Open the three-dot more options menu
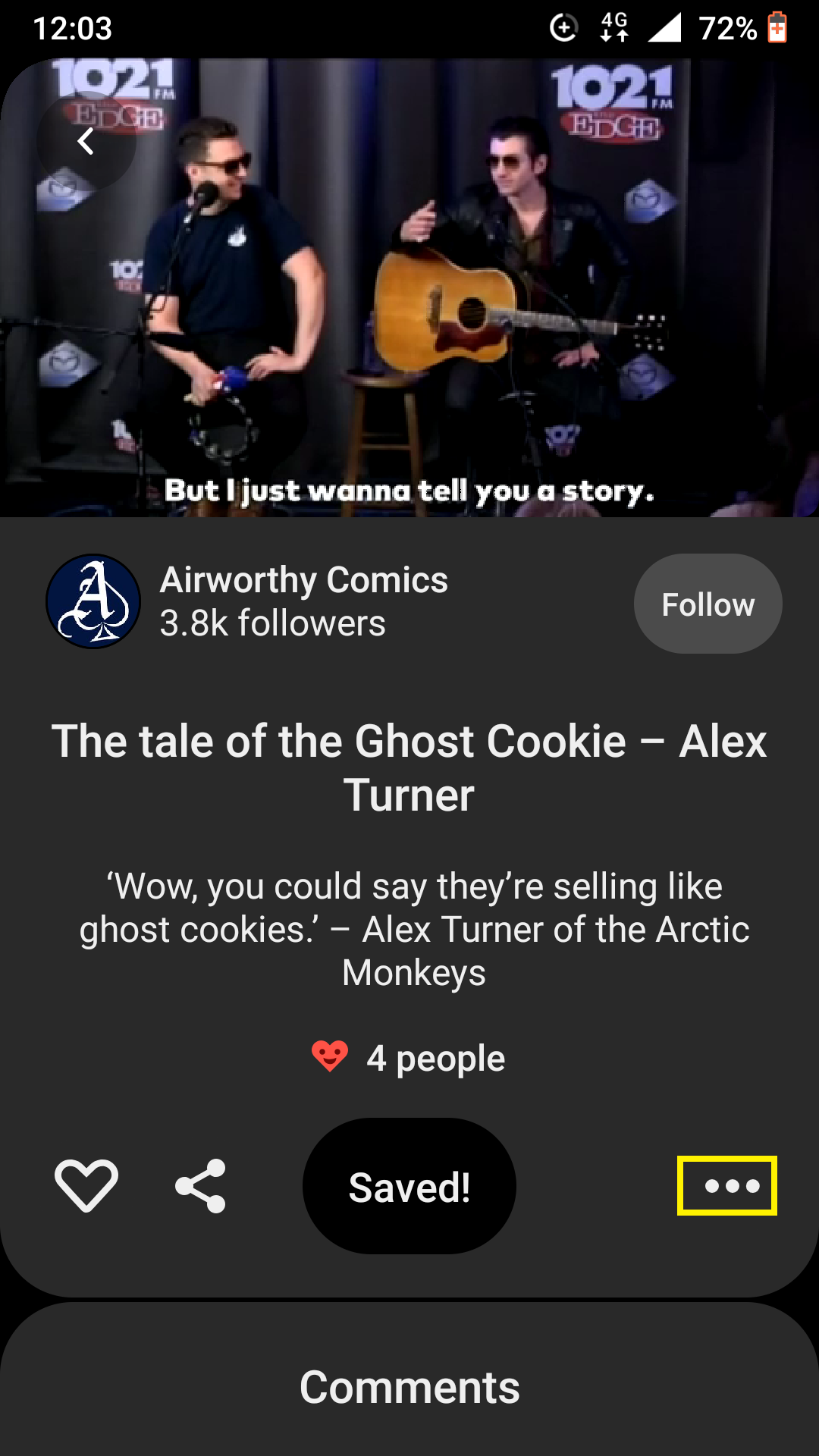 (727, 1186)
